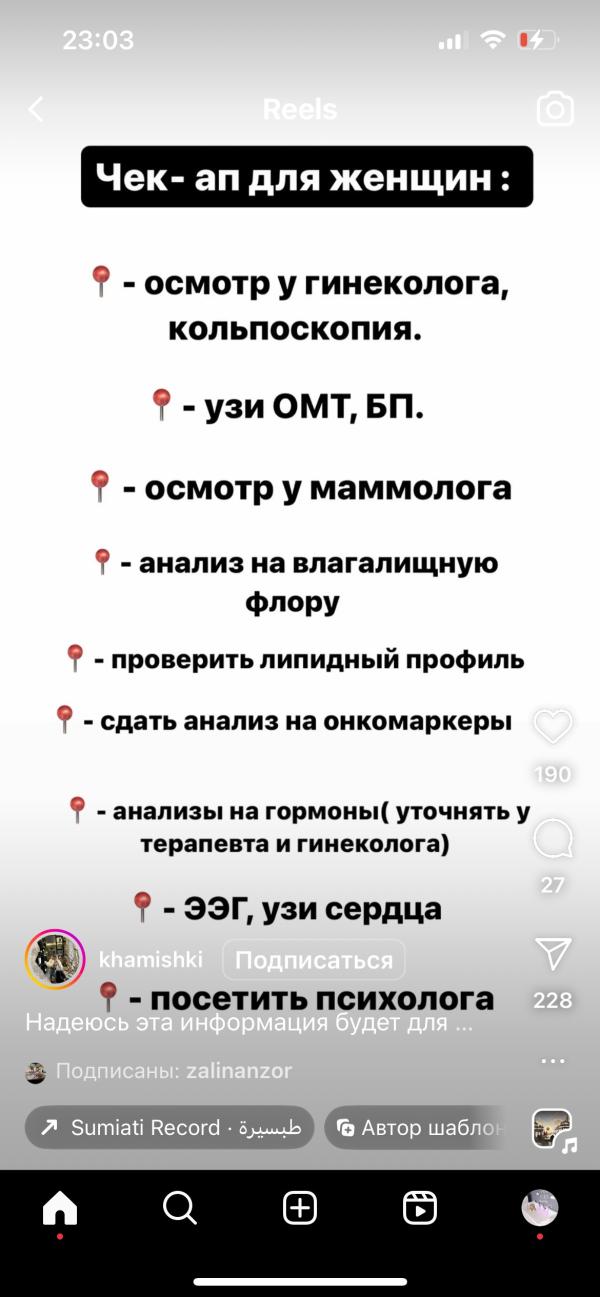Tap the Автор шаблона chip
This screenshot has width=600, height=1297.
[x=417, y=1127]
